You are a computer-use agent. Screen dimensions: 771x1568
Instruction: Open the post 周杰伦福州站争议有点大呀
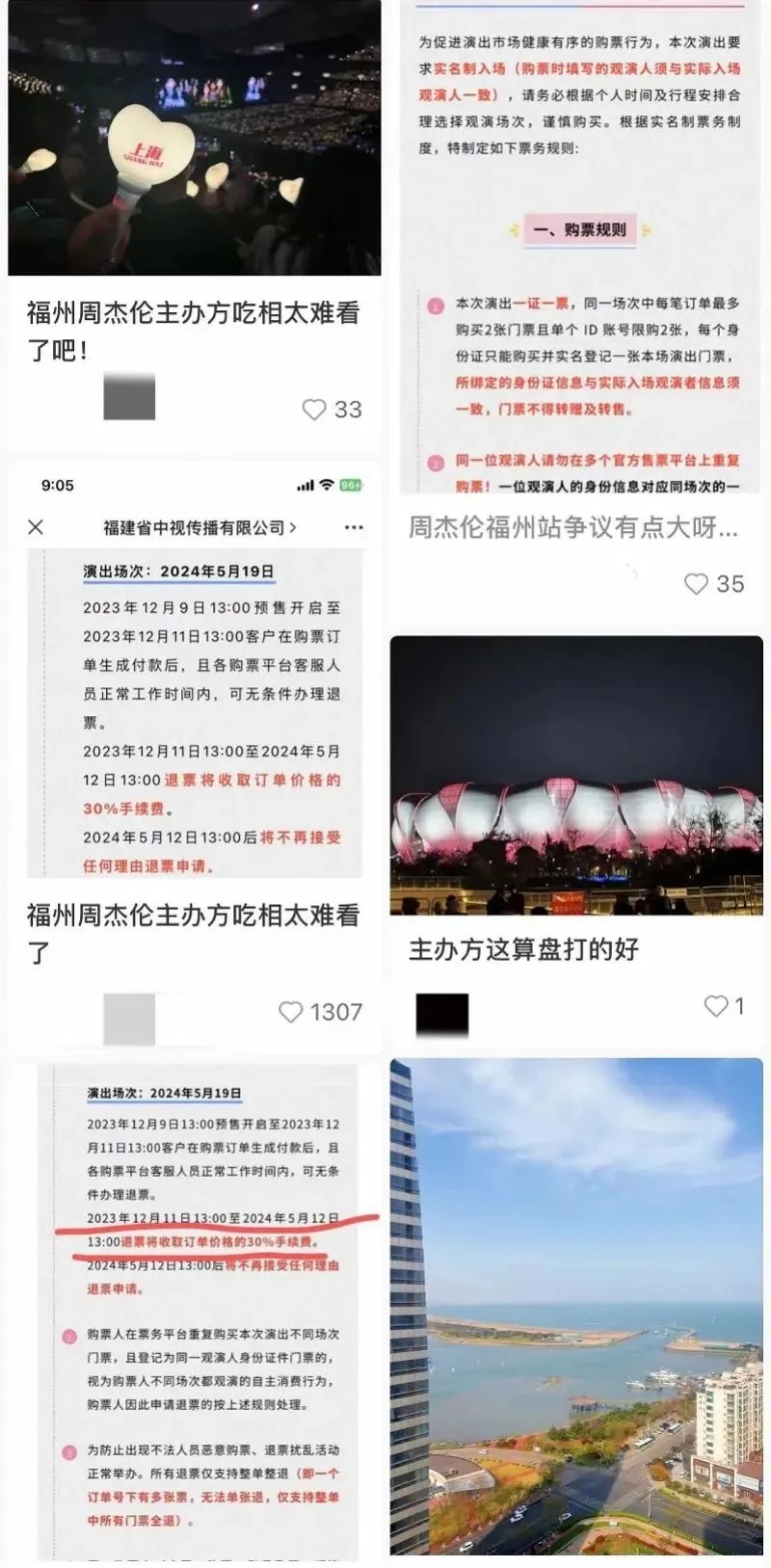click(x=573, y=527)
